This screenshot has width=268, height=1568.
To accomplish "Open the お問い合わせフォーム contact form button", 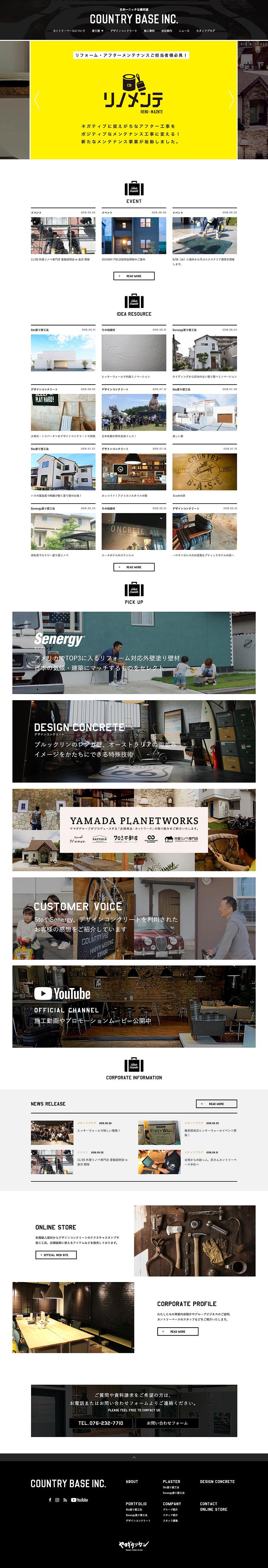I will pos(167,1423).
